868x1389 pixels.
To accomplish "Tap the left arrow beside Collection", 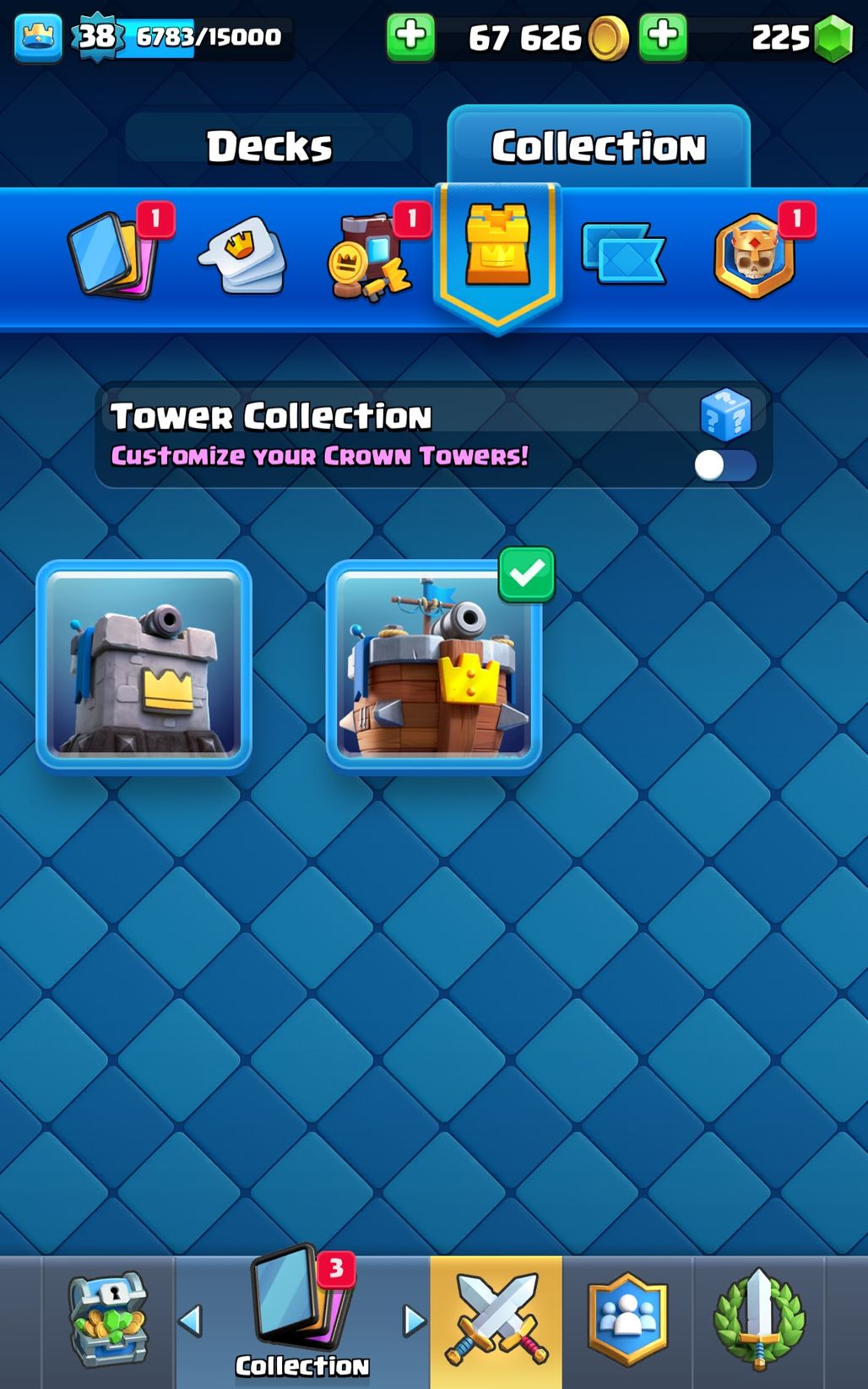I will coord(192,1321).
